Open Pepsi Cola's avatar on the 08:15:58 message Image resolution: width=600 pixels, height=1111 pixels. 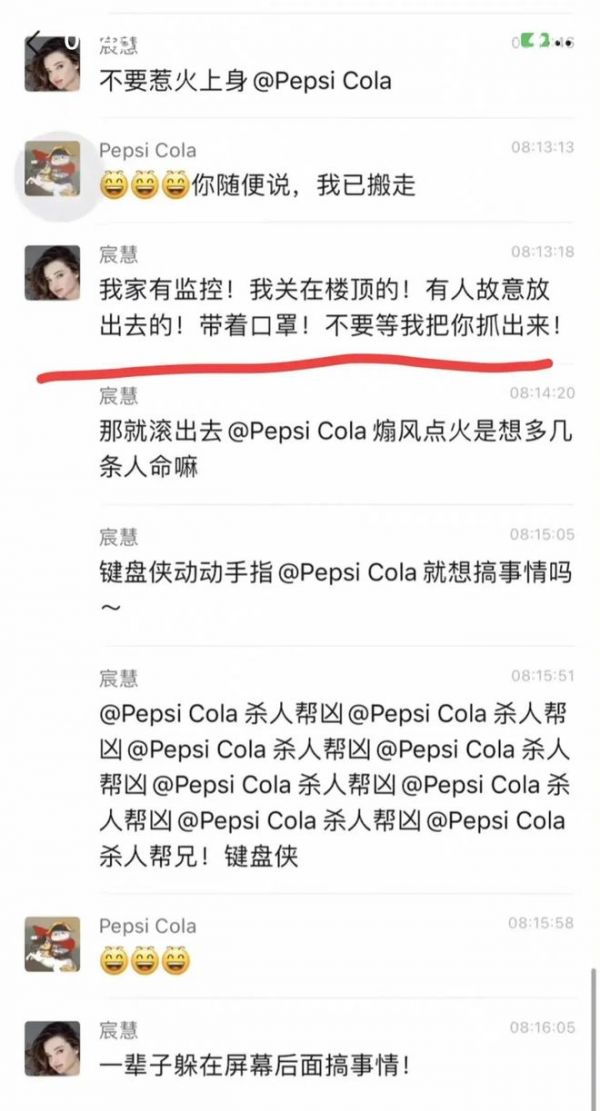pyautogui.click(x=53, y=944)
